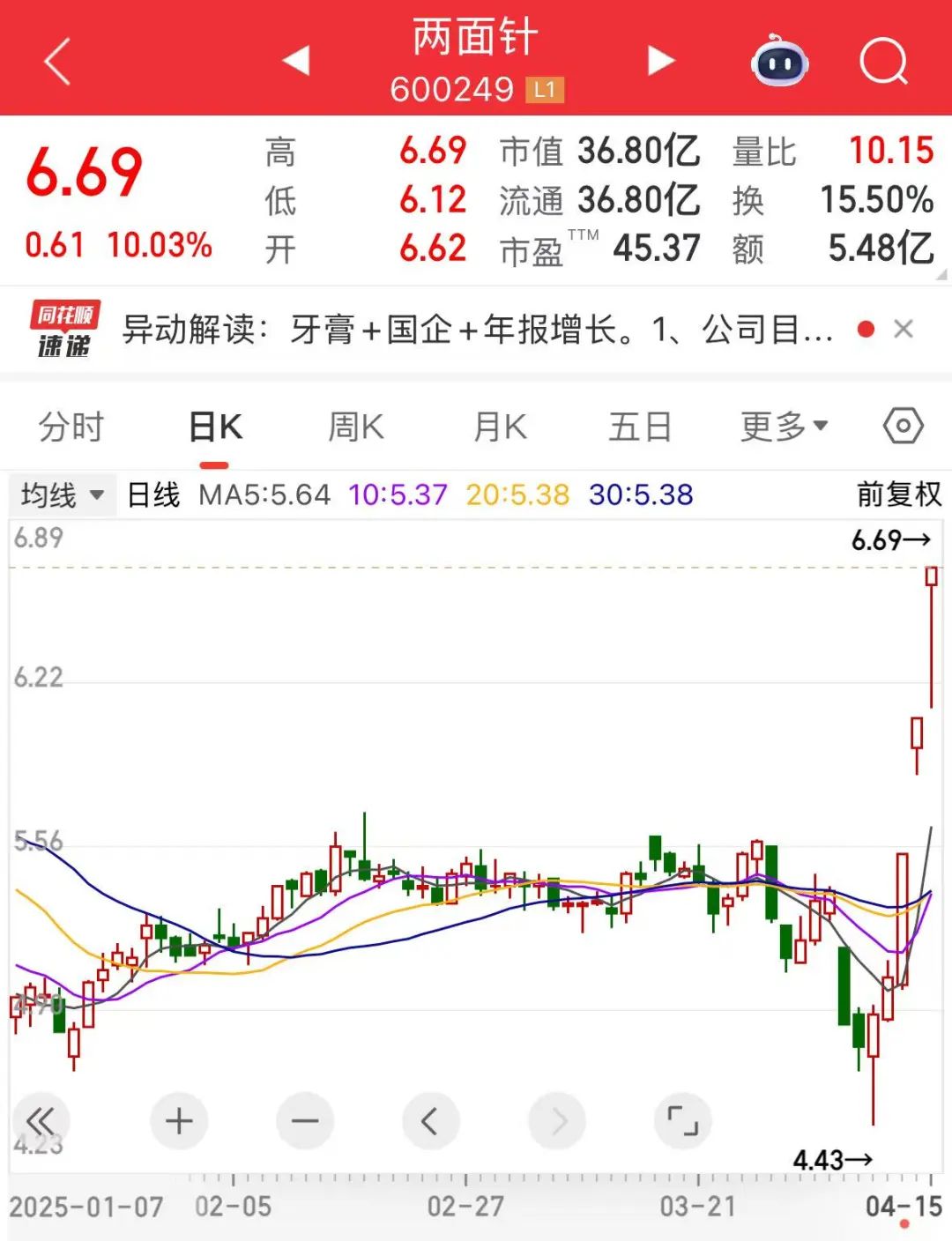
Task: Move the chart to earlier dates
Action: click(430, 1121)
